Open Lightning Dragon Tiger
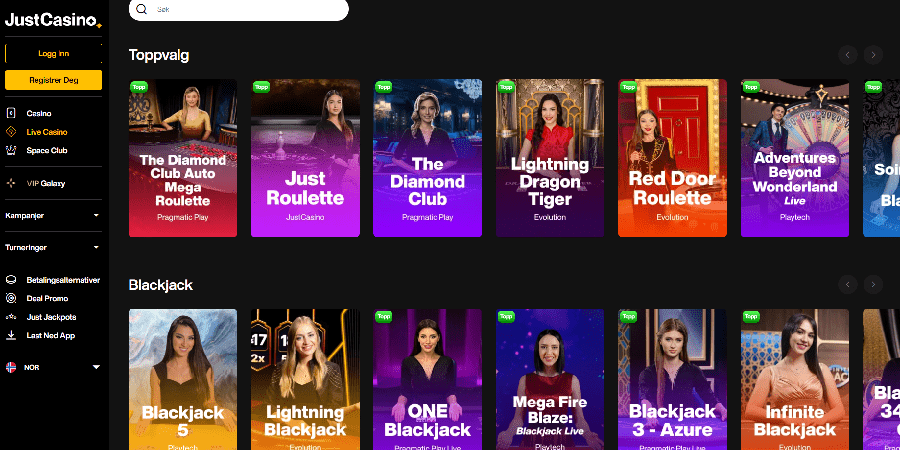Viewport: 900px width, 450px height. (x=549, y=158)
